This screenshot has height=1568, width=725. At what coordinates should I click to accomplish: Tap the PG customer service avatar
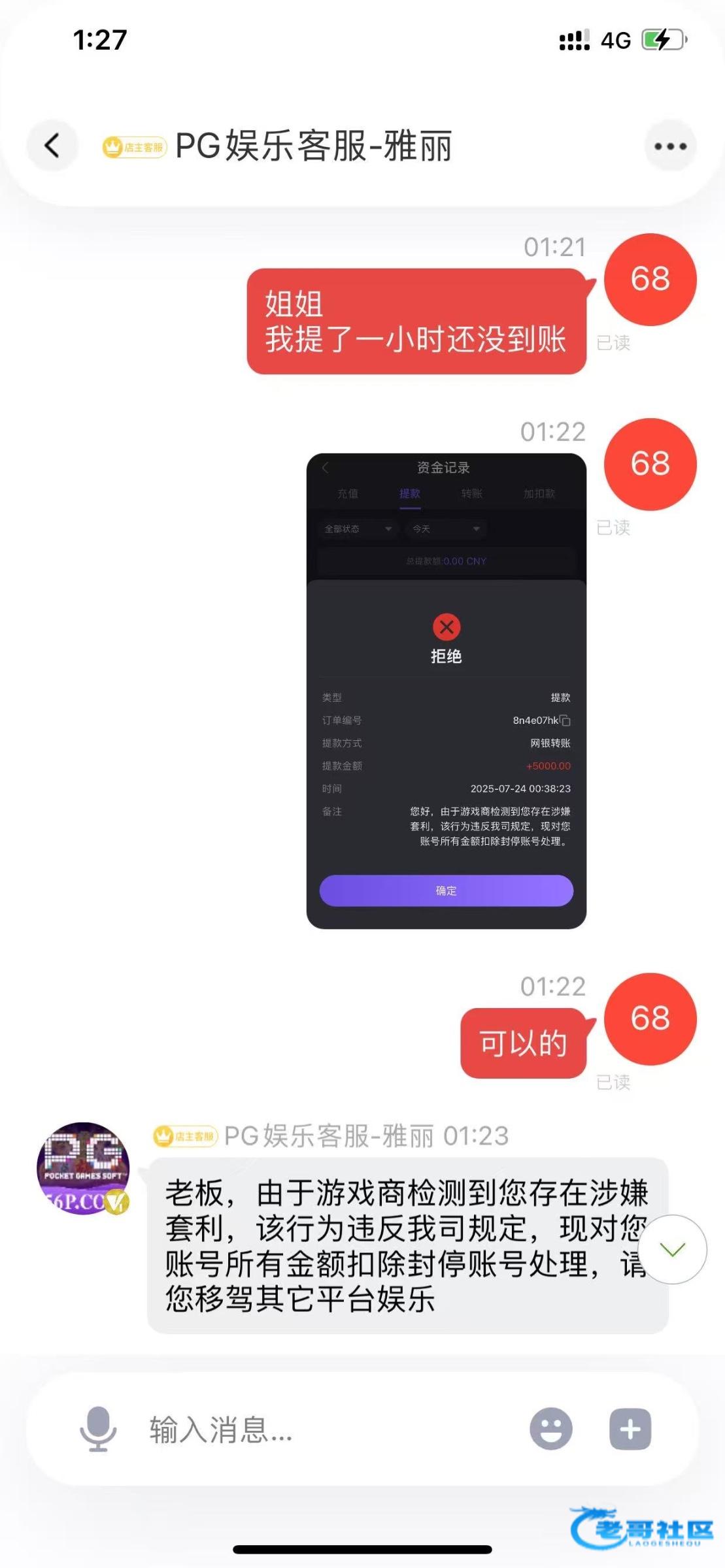(83, 1168)
